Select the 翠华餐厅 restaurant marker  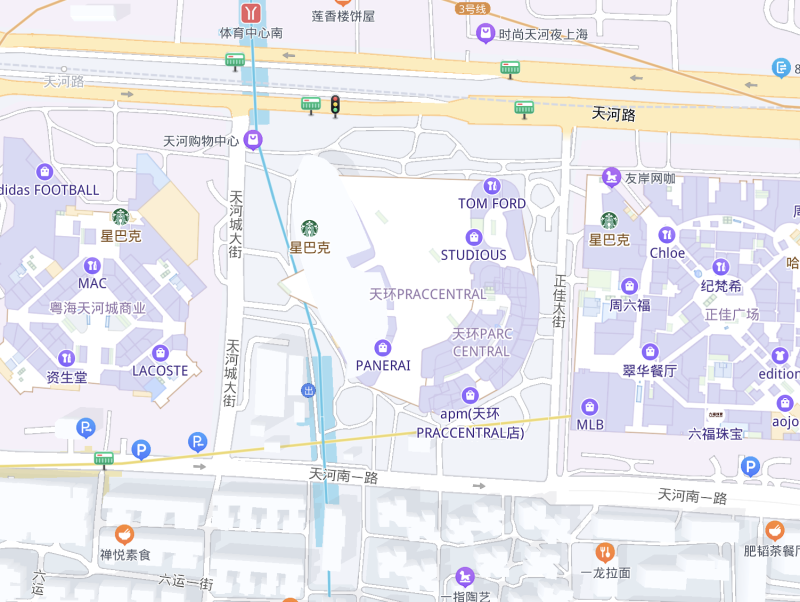[650, 352]
